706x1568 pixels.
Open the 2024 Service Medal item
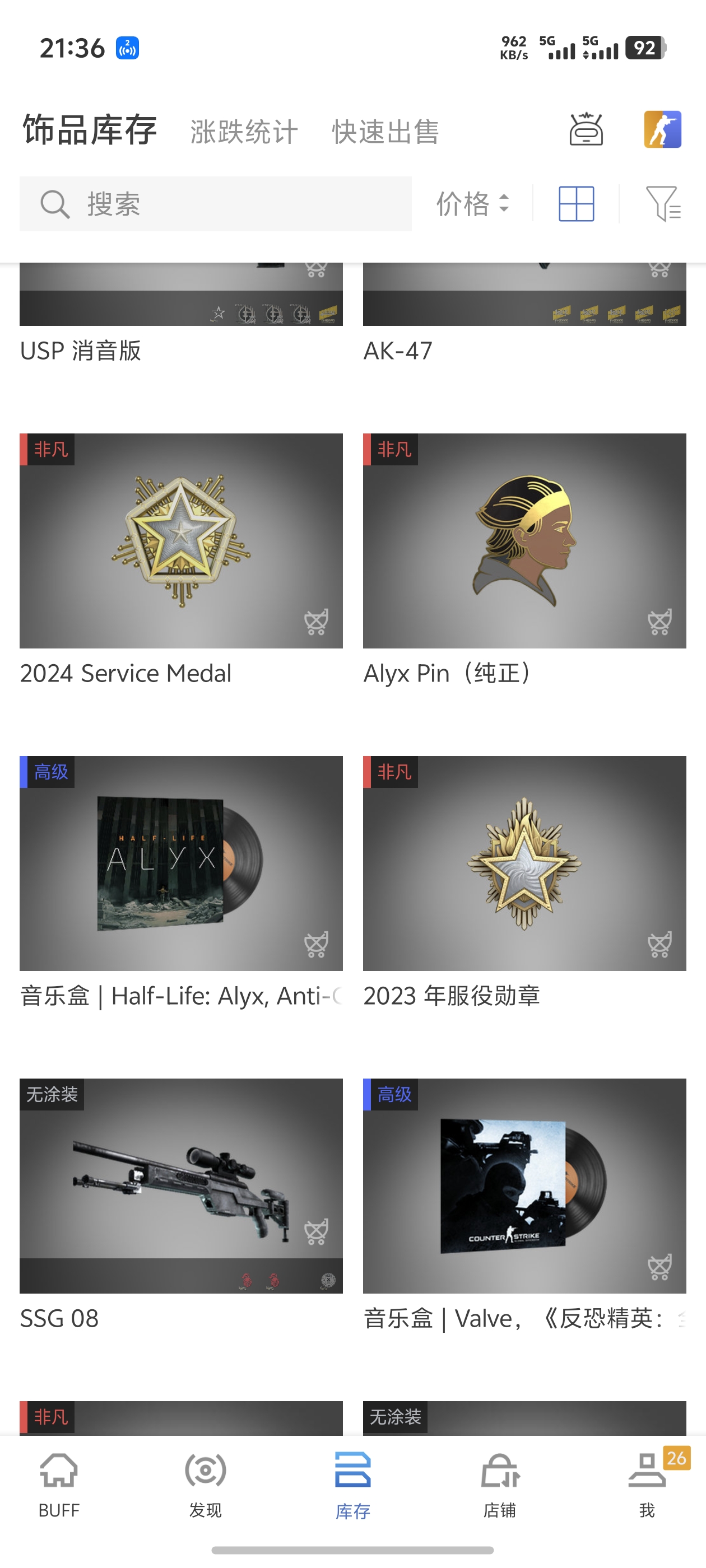[181, 540]
